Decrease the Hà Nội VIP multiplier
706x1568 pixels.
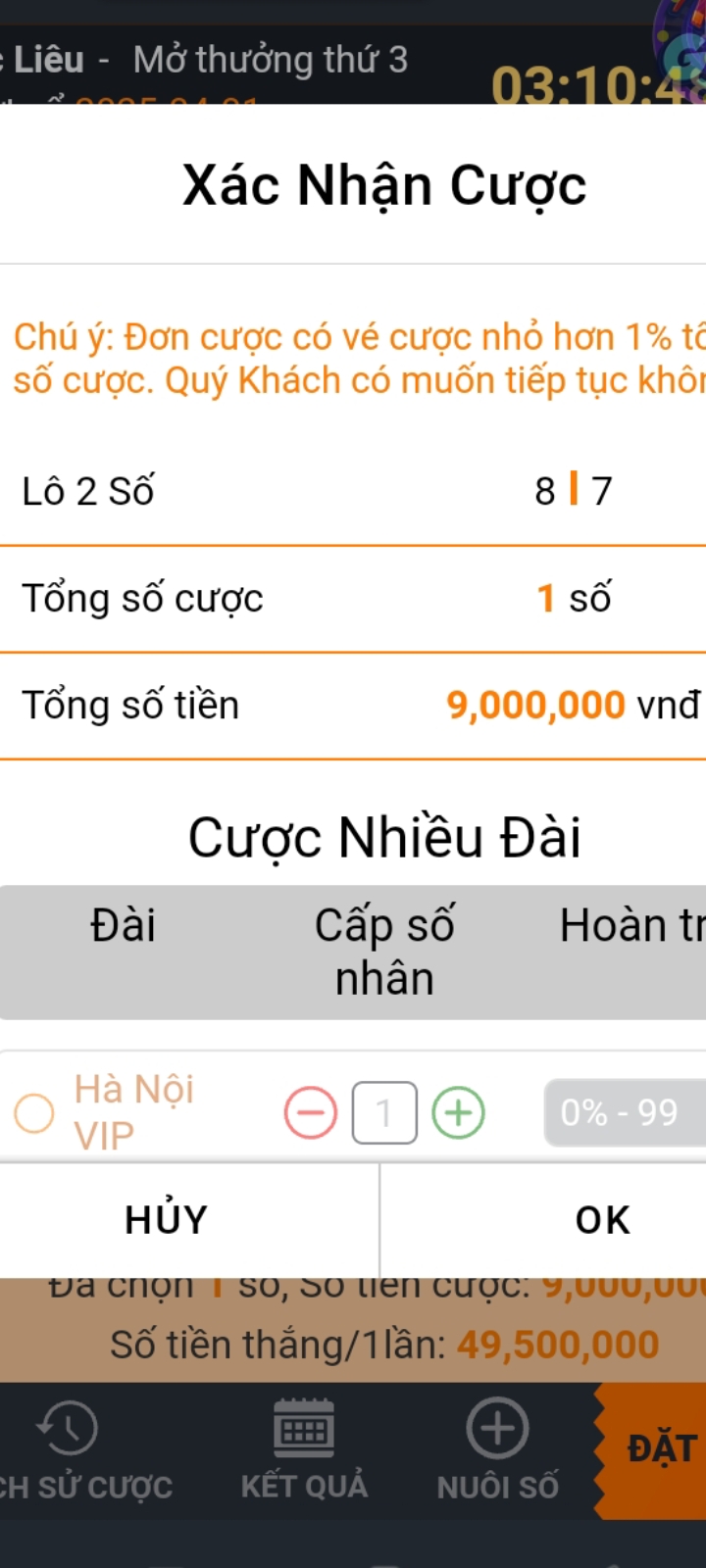(x=311, y=1113)
